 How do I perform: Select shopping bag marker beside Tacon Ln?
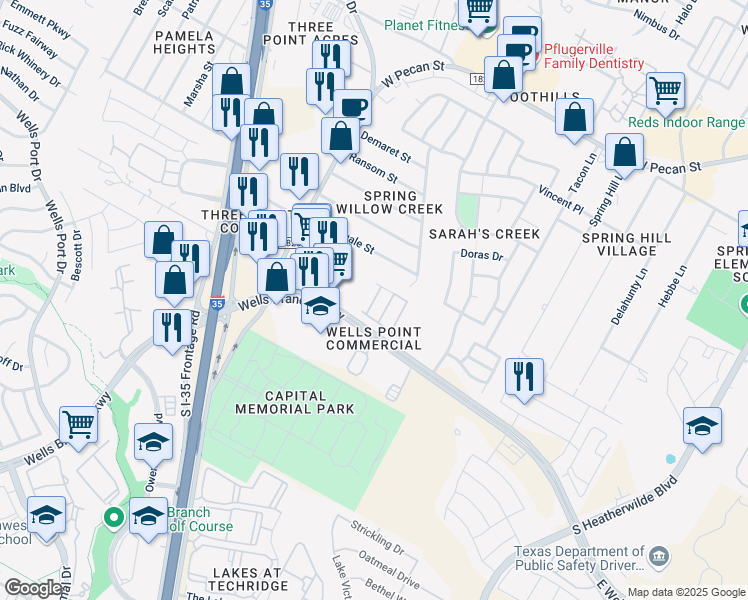coord(574,118)
